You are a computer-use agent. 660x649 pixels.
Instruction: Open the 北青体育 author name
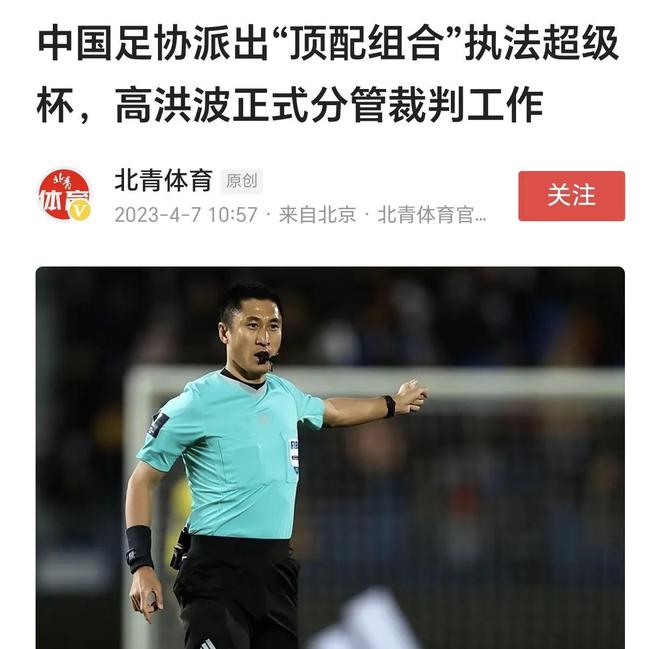(163, 180)
